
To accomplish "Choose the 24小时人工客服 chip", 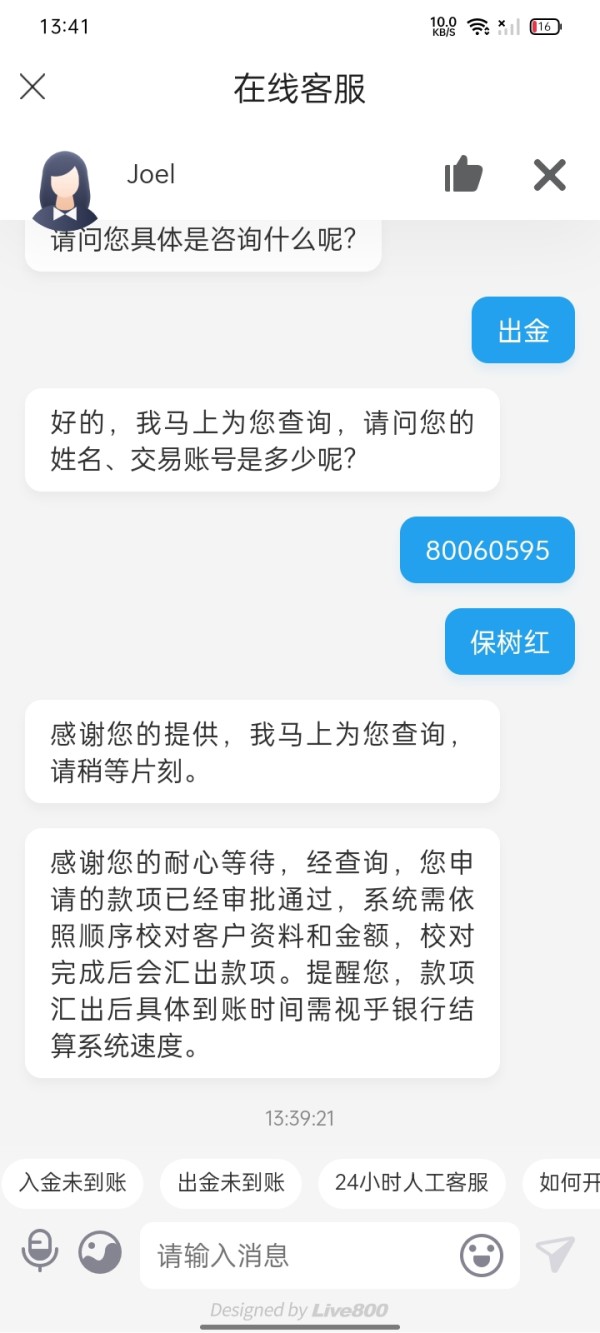I will [x=412, y=1183].
